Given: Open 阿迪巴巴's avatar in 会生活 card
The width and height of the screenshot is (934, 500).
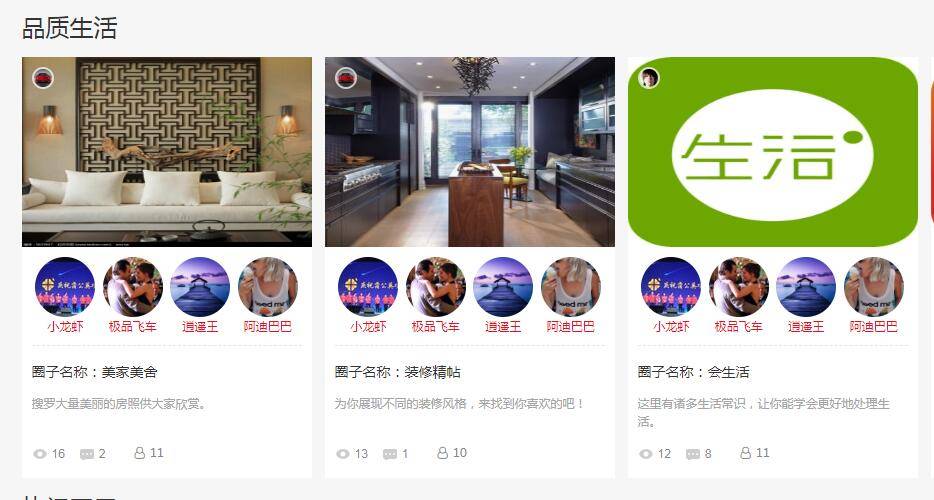Looking at the screenshot, I should [x=874, y=287].
